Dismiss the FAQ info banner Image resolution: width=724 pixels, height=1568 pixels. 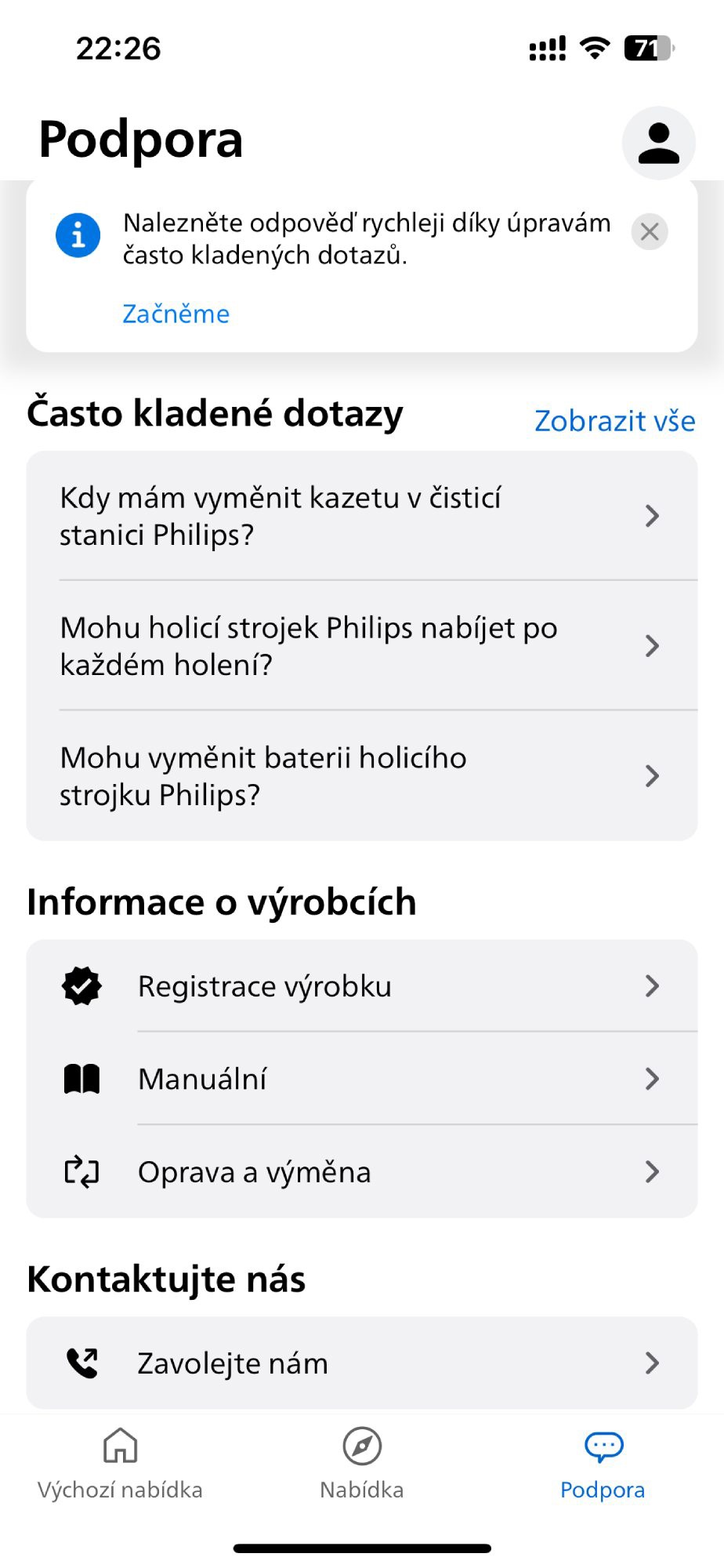click(x=650, y=231)
